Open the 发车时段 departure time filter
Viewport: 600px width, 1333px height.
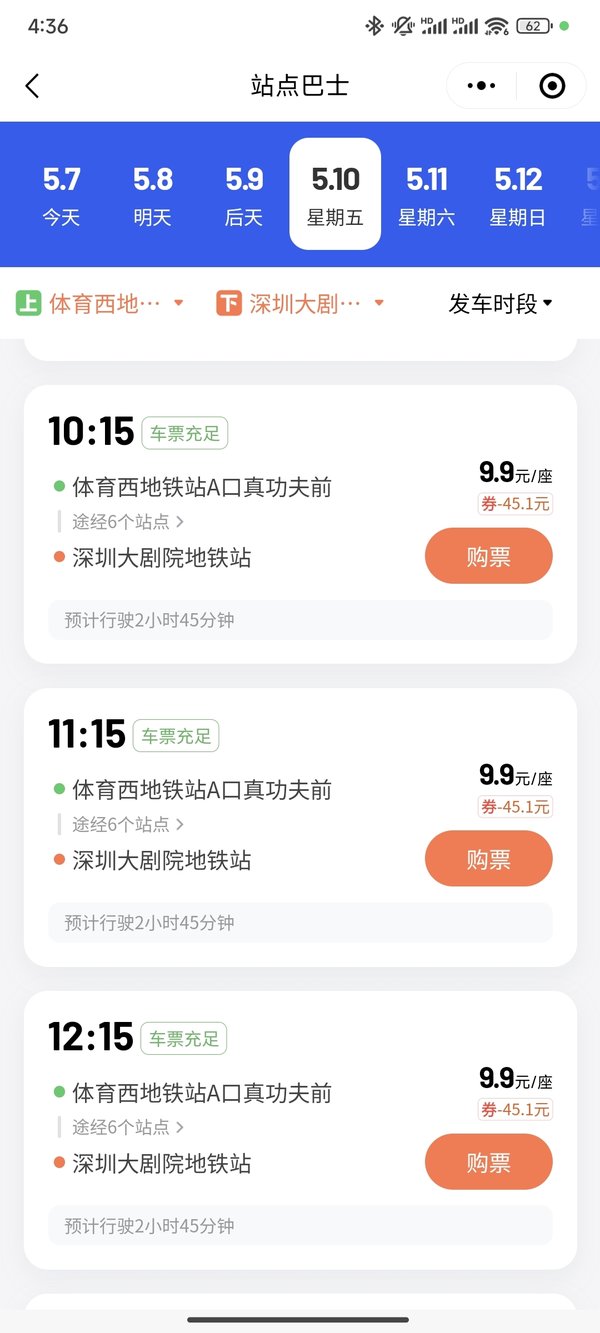point(500,303)
